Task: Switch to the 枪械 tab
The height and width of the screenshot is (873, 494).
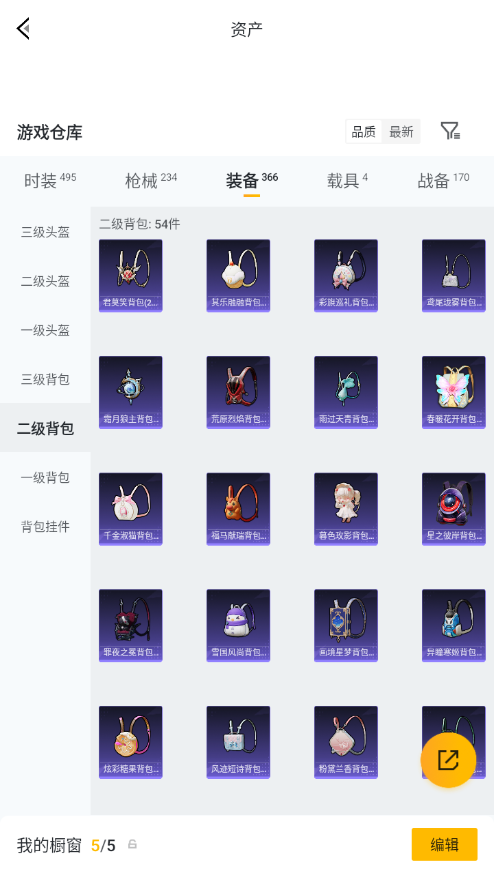Action: (x=151, y=180)
